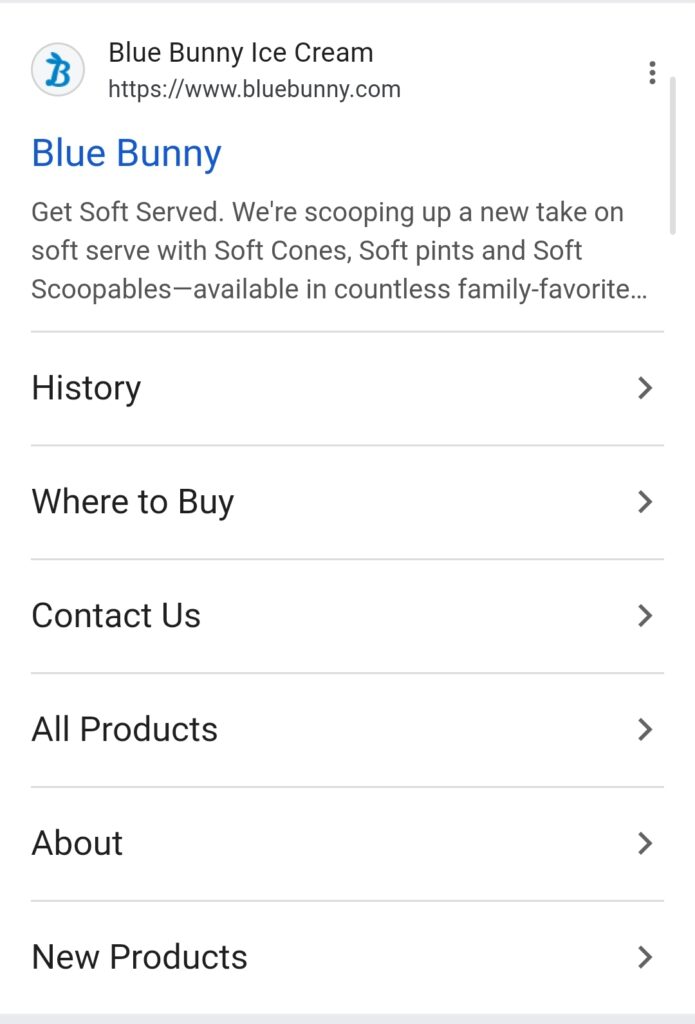Screen dimensions: 695x1024
Task: Open the History sitelink
Action: tap(346, 388)
